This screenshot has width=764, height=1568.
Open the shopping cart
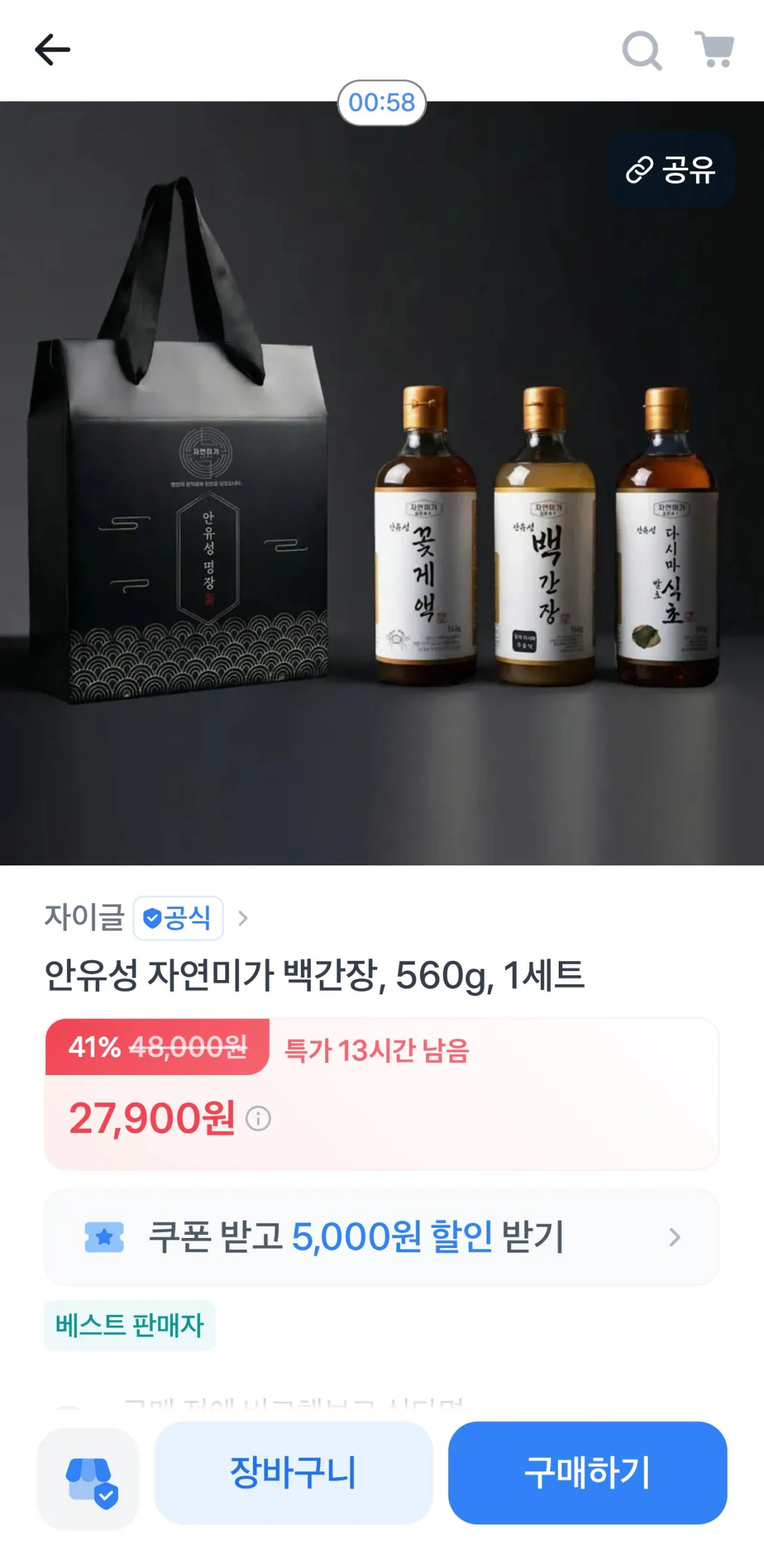point(714,50)
